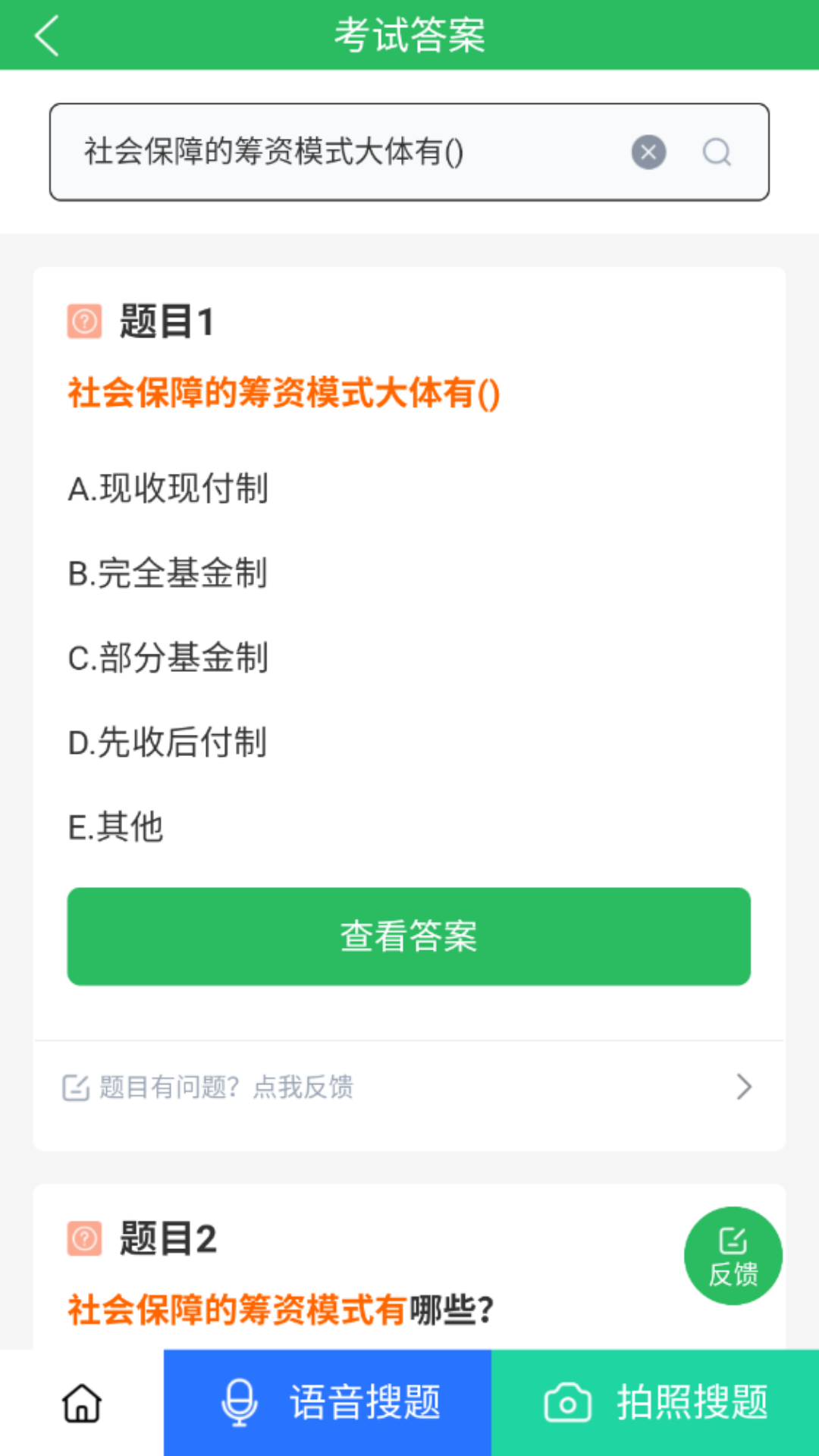Viewport: 819px width, 1456px height.
Task: Click the 点我反馈 link
Action: tap(303, 1086)
